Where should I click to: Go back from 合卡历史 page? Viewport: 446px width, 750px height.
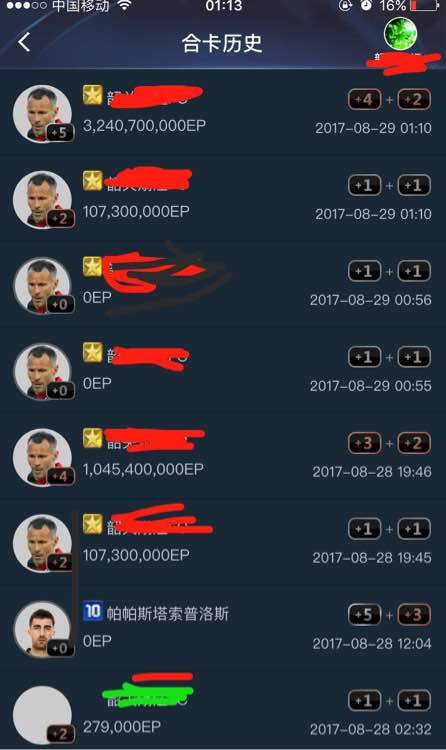(x=24, y=43)
